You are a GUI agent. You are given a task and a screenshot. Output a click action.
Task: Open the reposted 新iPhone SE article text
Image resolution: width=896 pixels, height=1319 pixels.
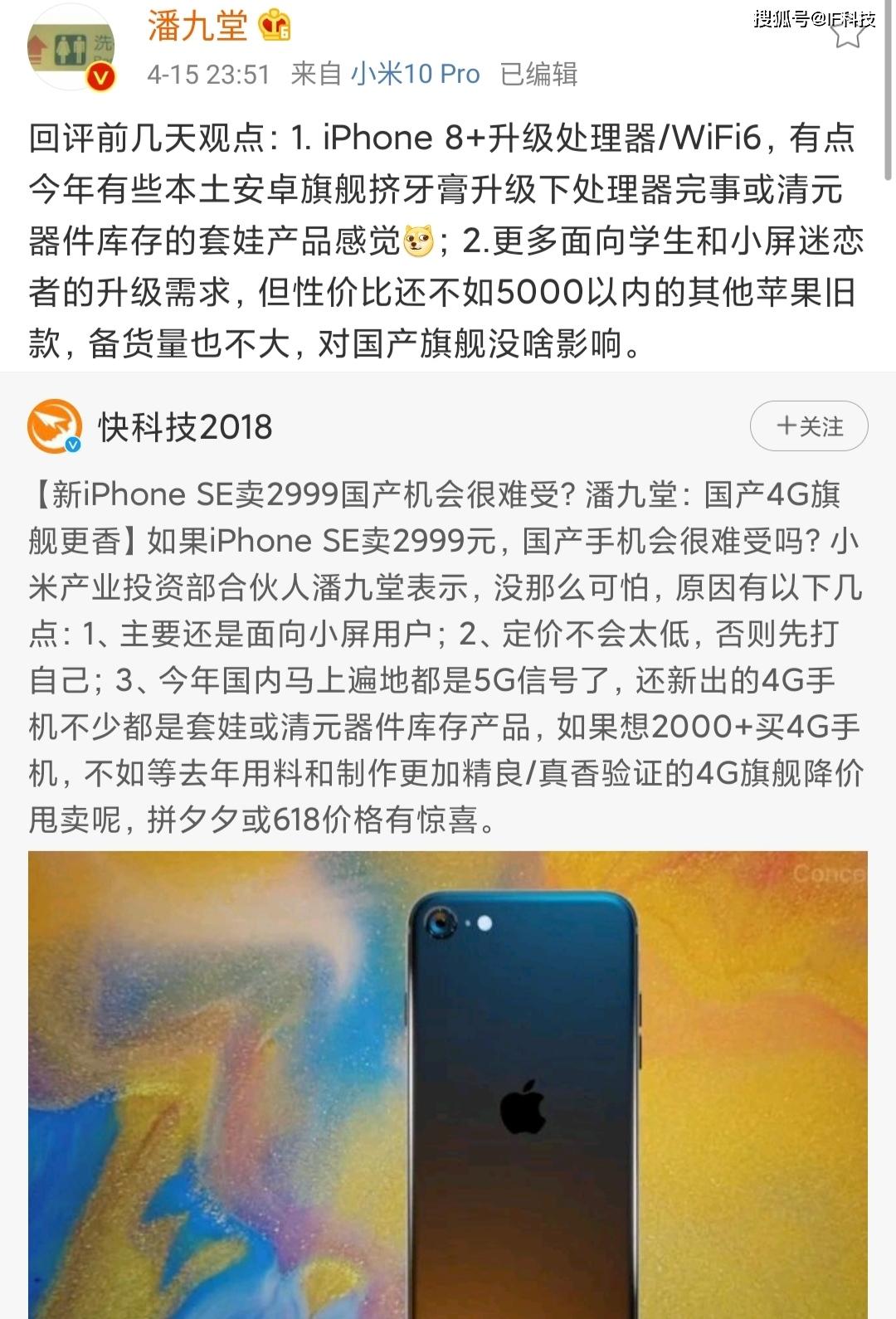446,655
